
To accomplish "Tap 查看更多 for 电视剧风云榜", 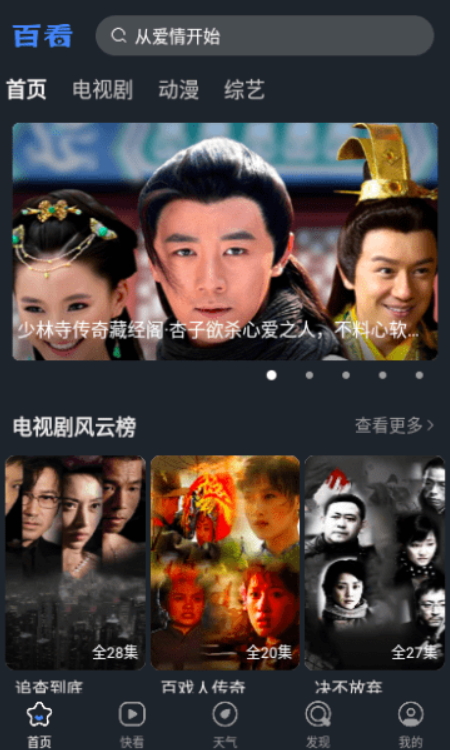I will (394, 425).
